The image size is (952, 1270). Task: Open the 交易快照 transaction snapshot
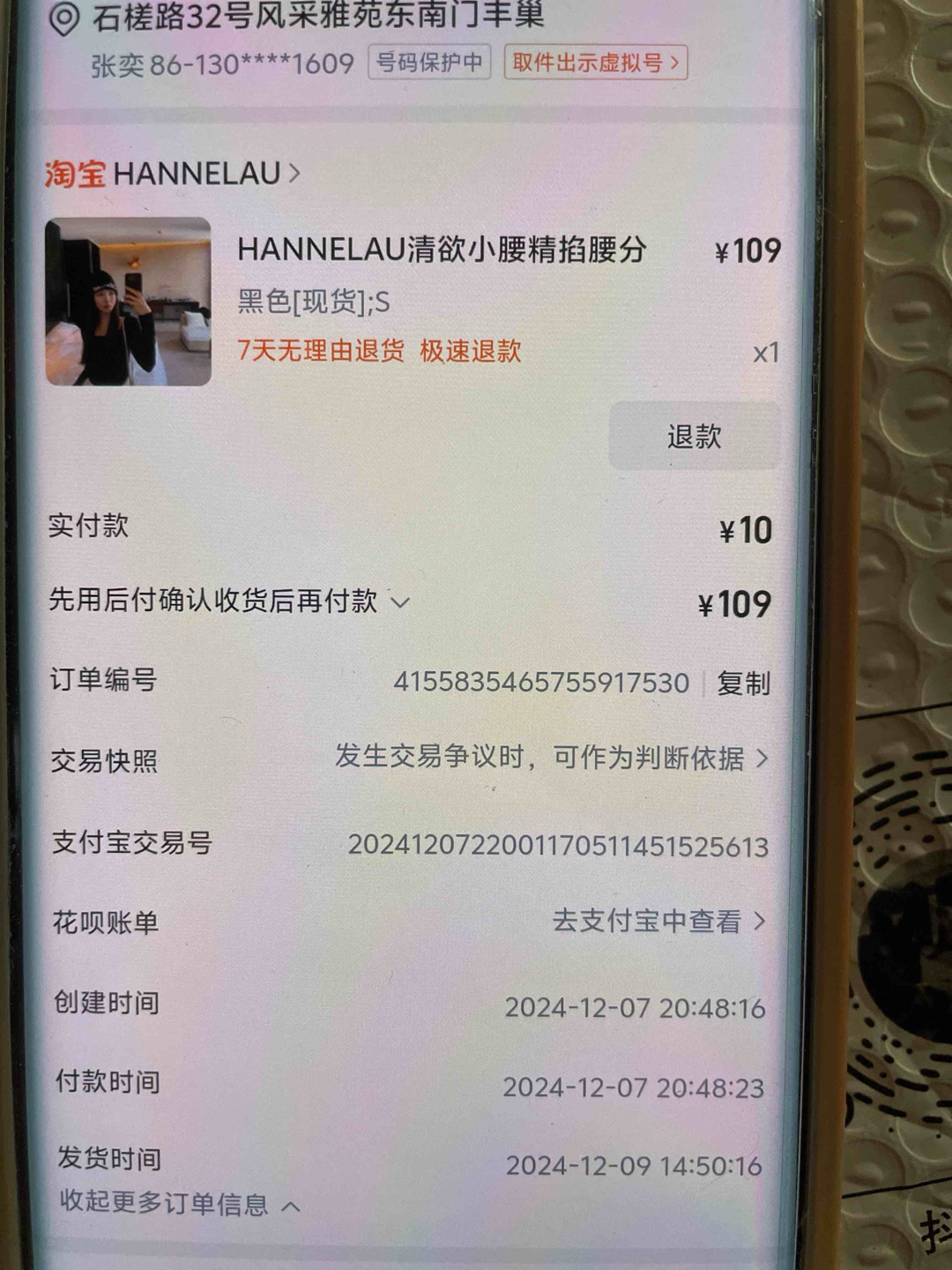click(x=551, y=758)
